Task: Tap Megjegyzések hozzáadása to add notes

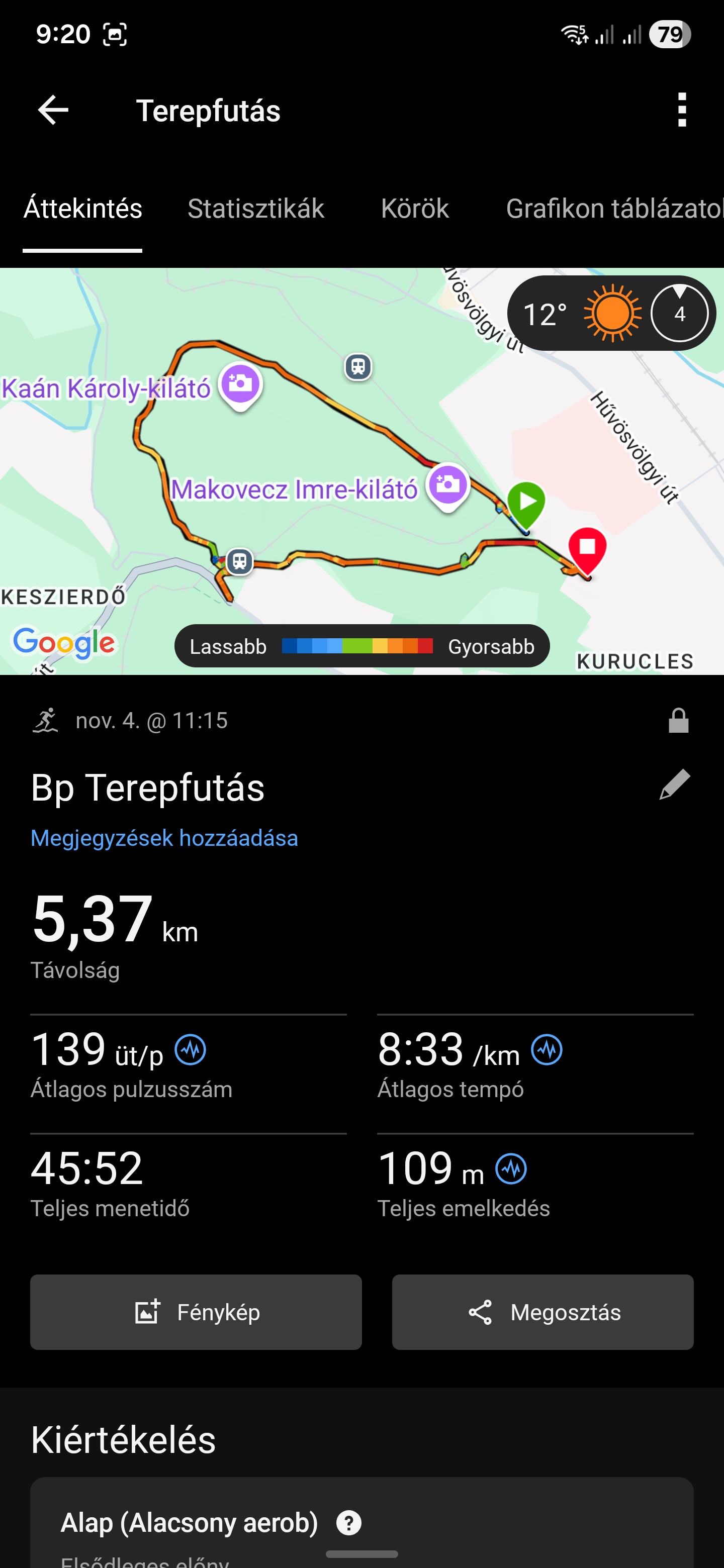Action: pos(164,838)
